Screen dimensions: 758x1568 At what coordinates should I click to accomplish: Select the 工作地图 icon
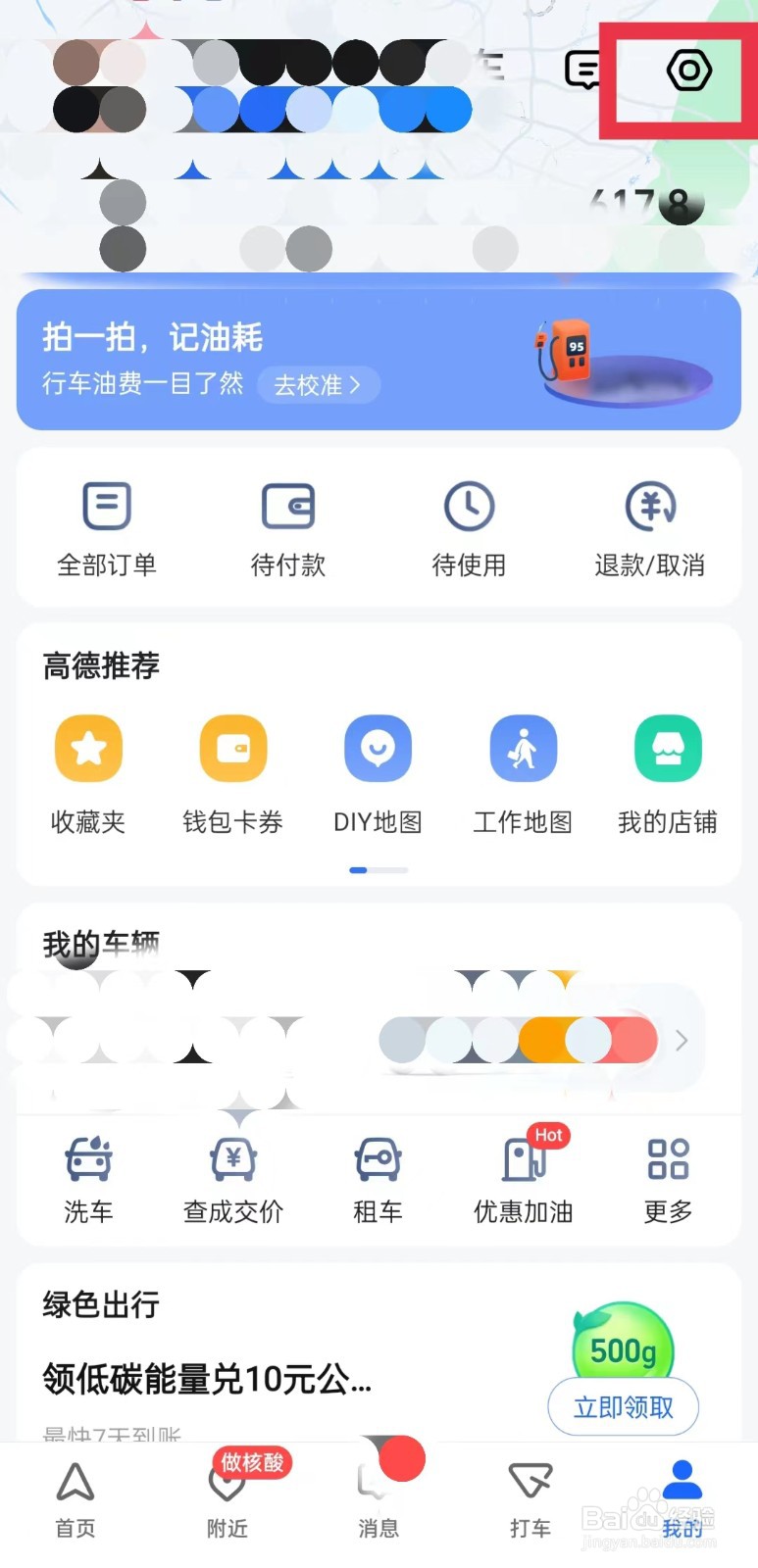pyautogui.click(x=523, y=748)
